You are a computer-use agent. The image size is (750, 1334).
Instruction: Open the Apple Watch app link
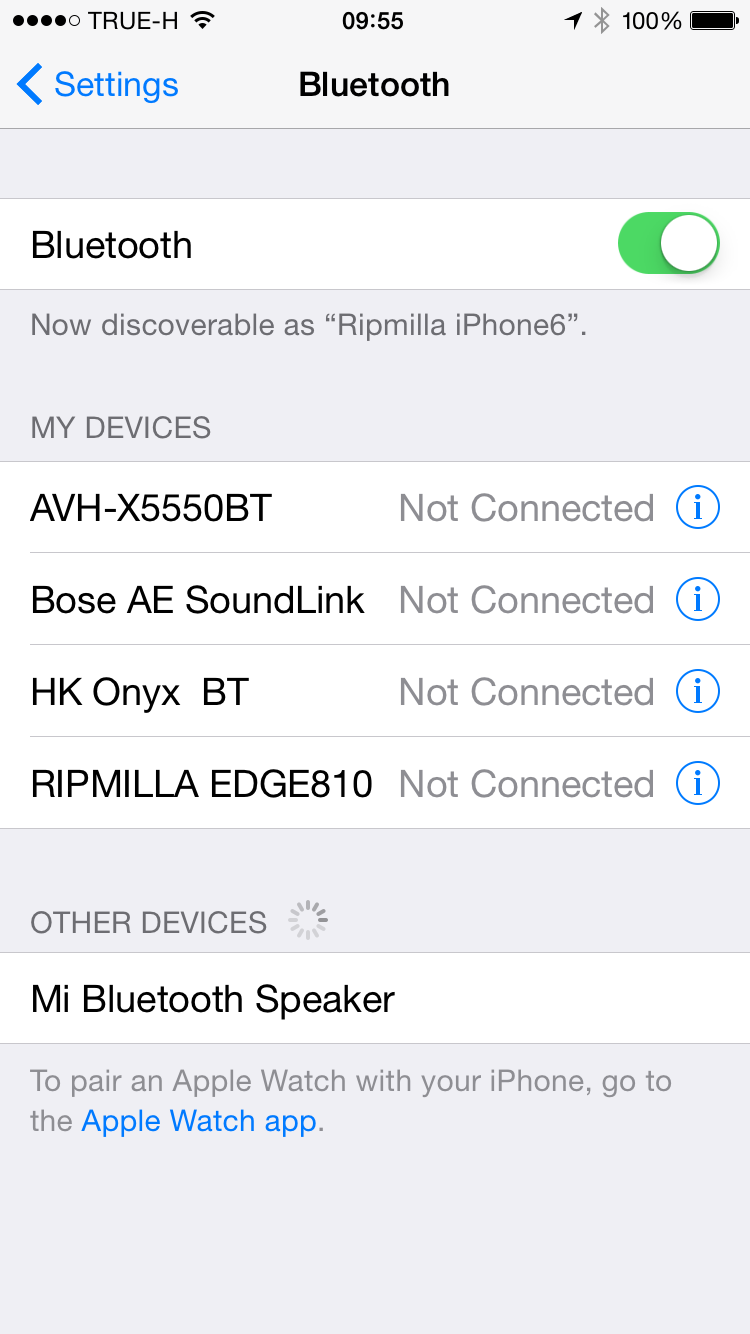tap(199, 1121)
